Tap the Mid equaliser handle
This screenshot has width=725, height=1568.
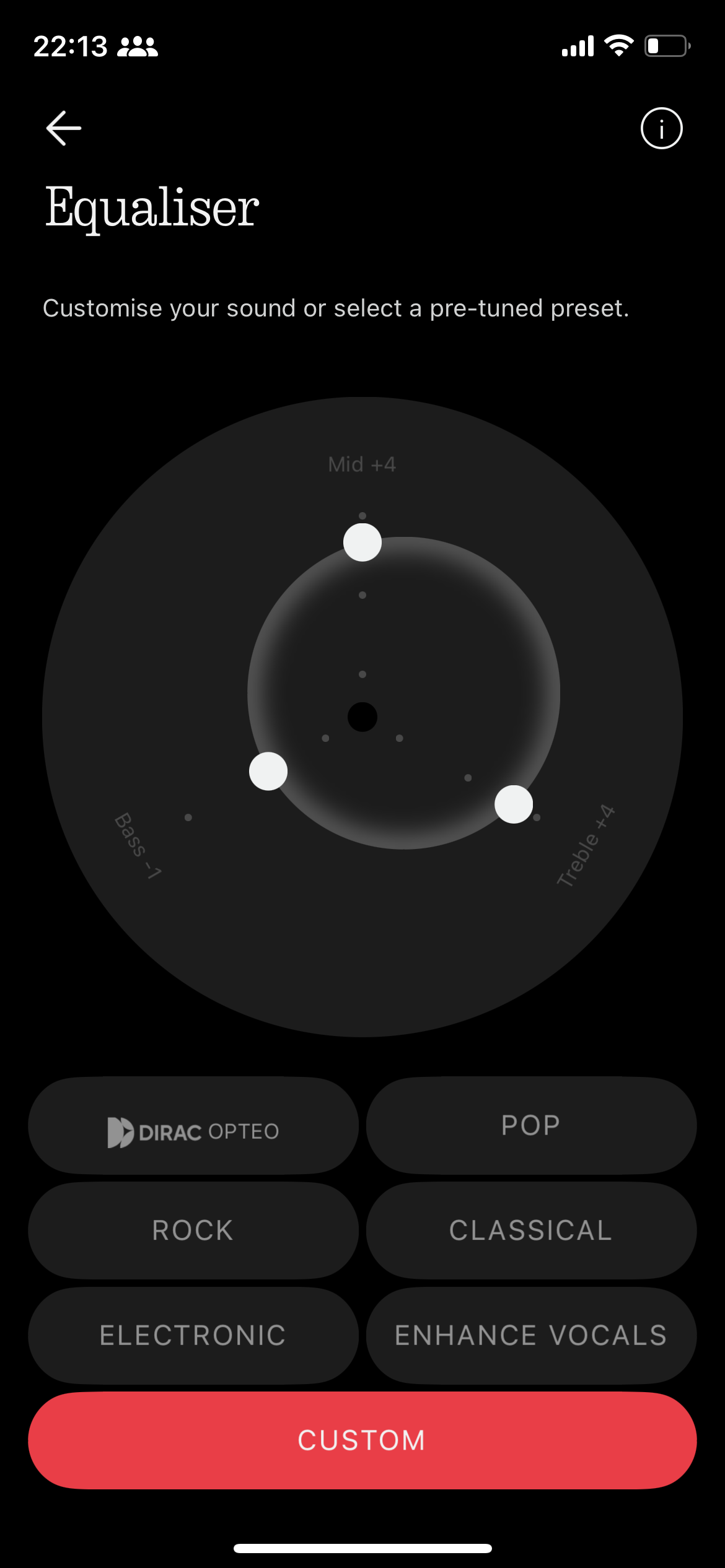(x=362, y=542)
